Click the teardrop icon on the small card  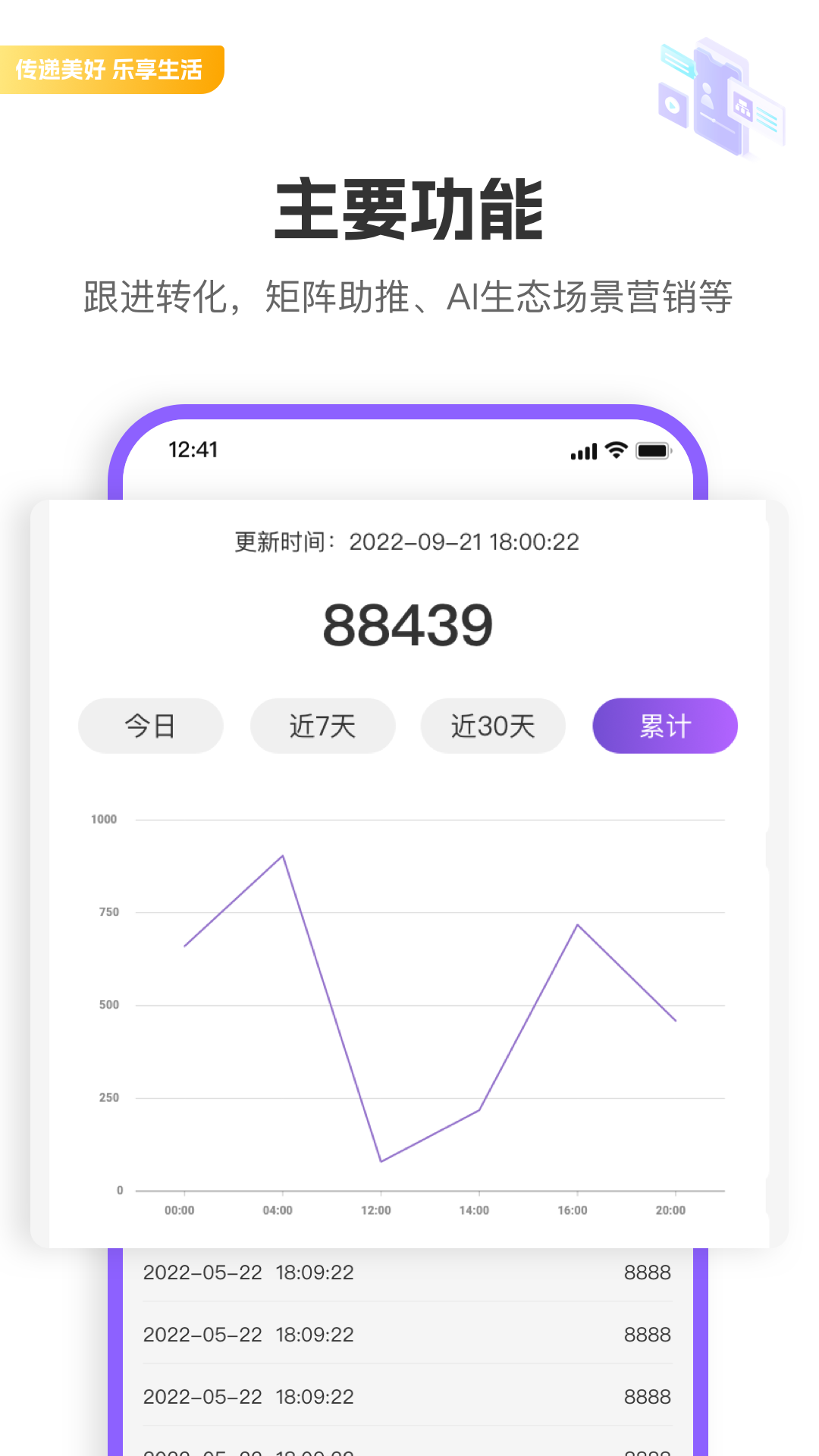point(671,106)
